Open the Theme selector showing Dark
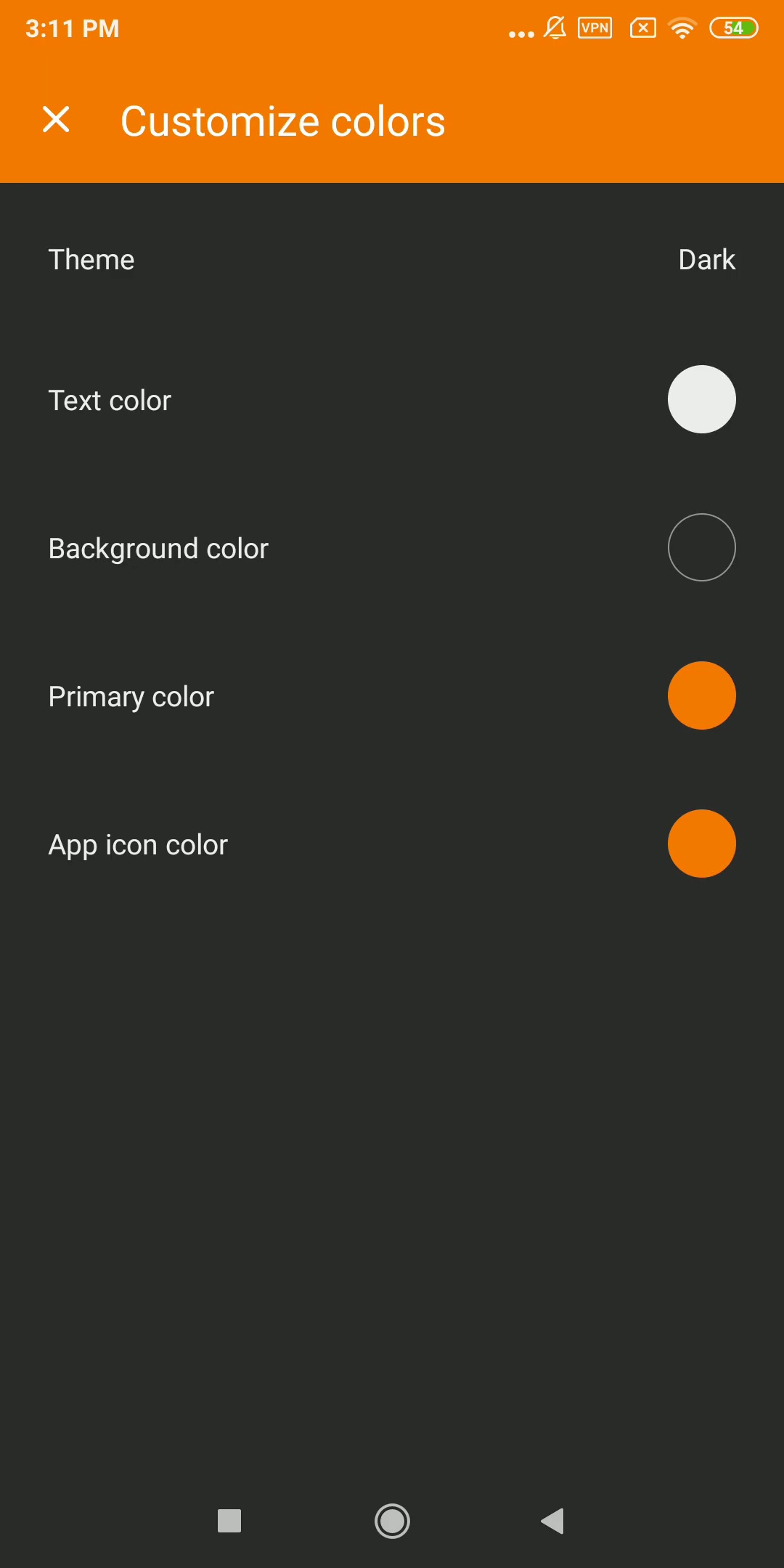The image size is (784, 1568). [392, 260]
